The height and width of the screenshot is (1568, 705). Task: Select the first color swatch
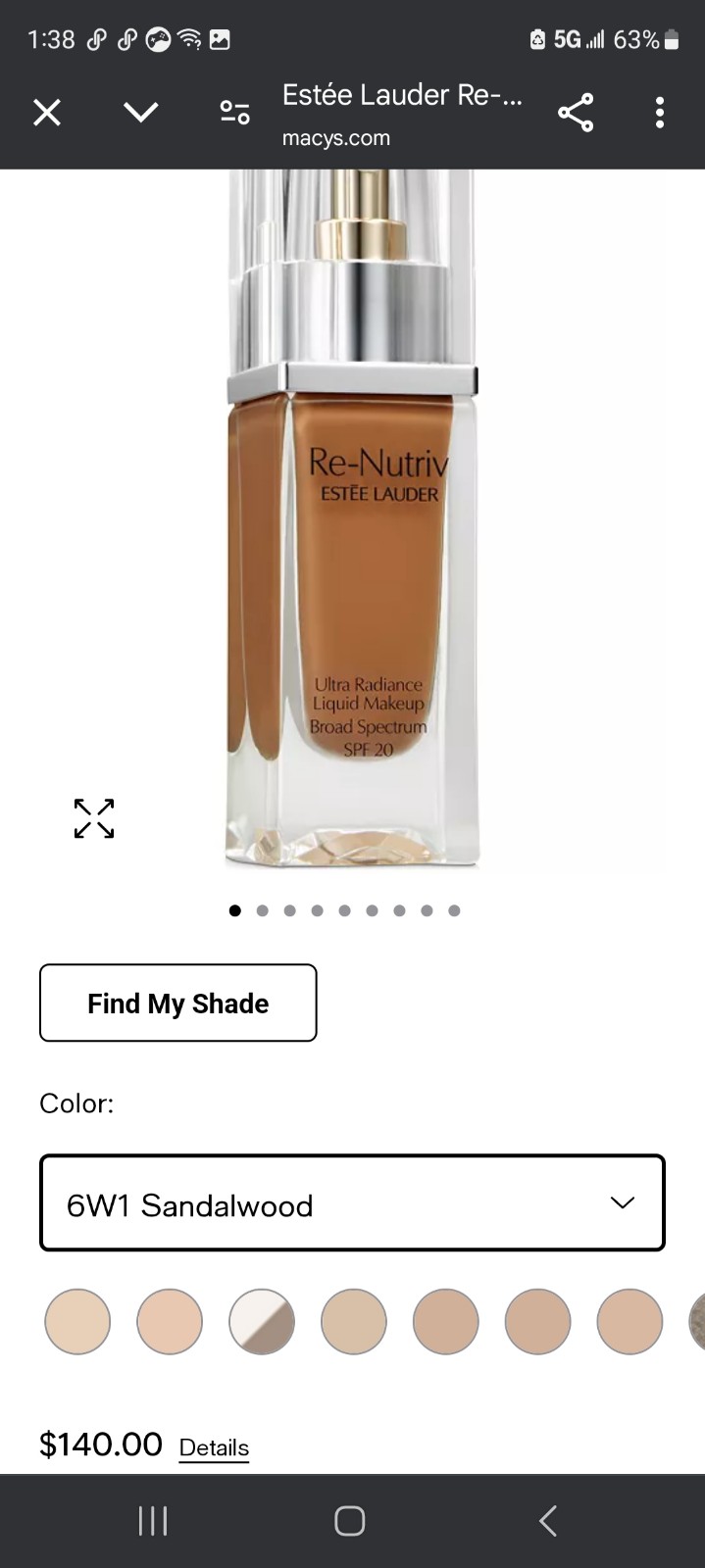tap(77, 1321)
